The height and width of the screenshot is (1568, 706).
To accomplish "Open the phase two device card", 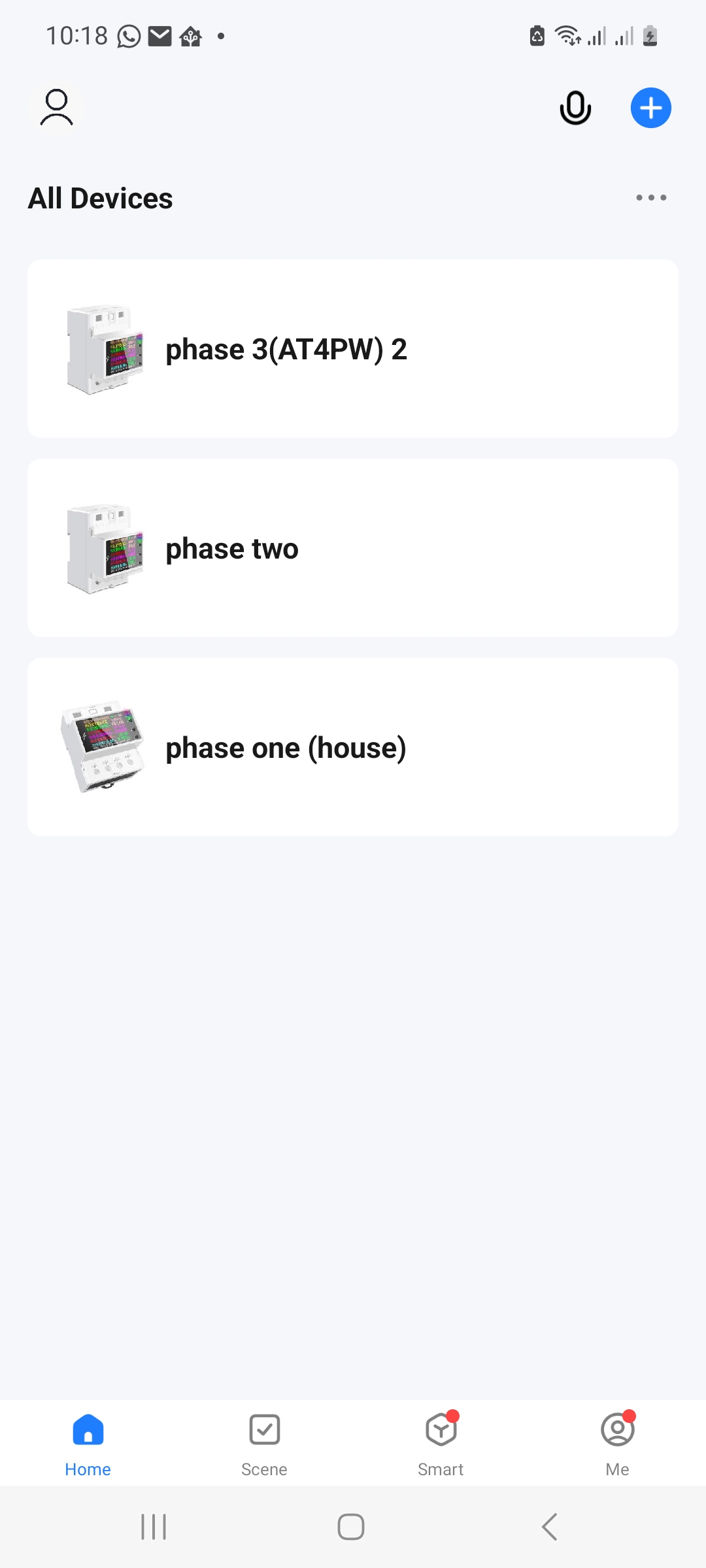I will (353, 548).
